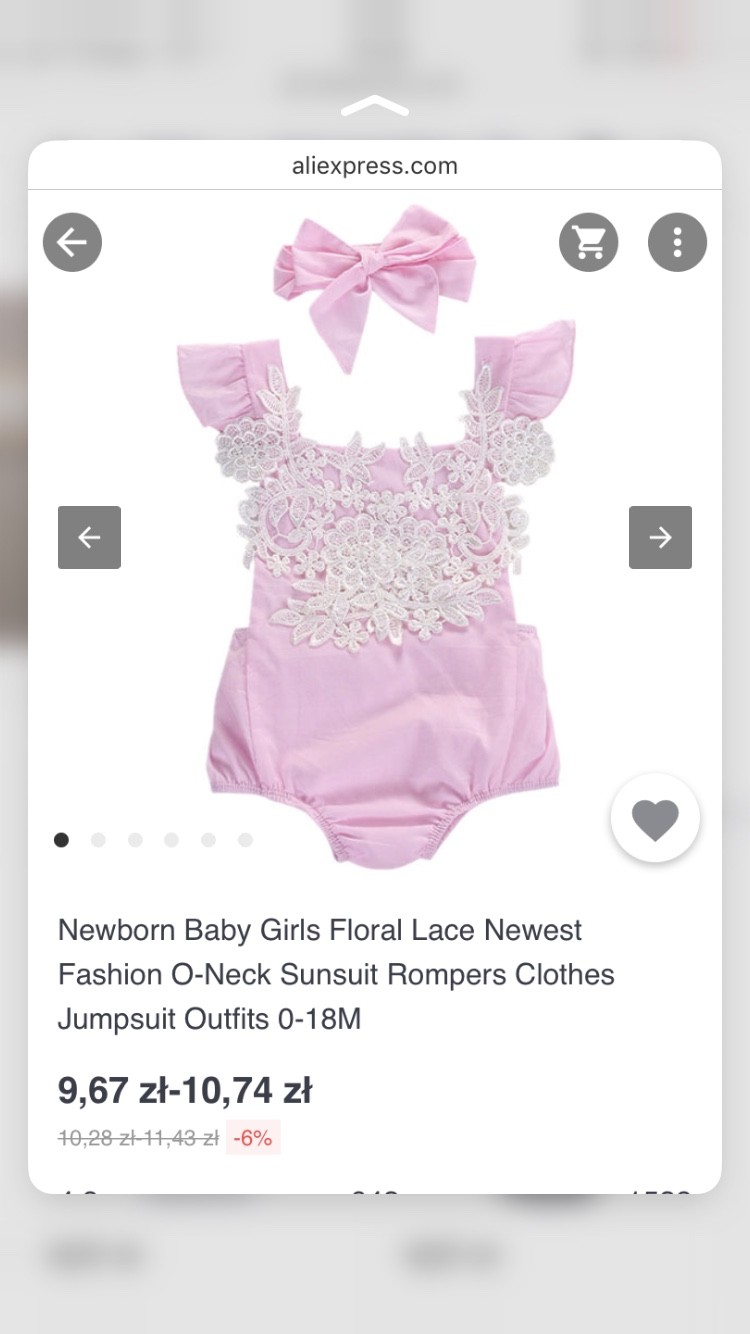Open the pink romper product image
Image resolution: width=750 pixels, height=1334 pixels.
click(375, 600)
